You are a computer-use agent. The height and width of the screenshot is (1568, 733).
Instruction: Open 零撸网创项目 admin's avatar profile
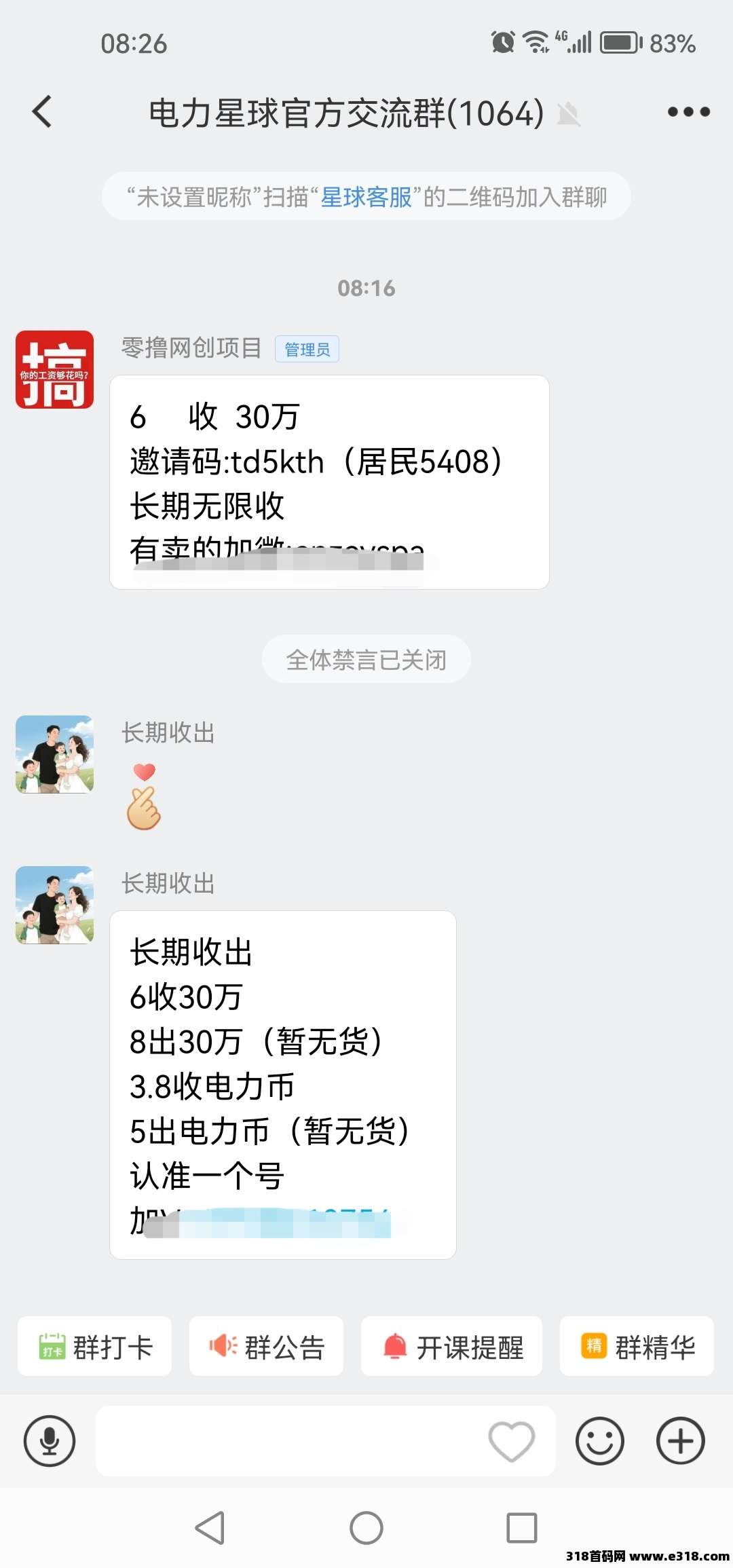click(54, 369)
